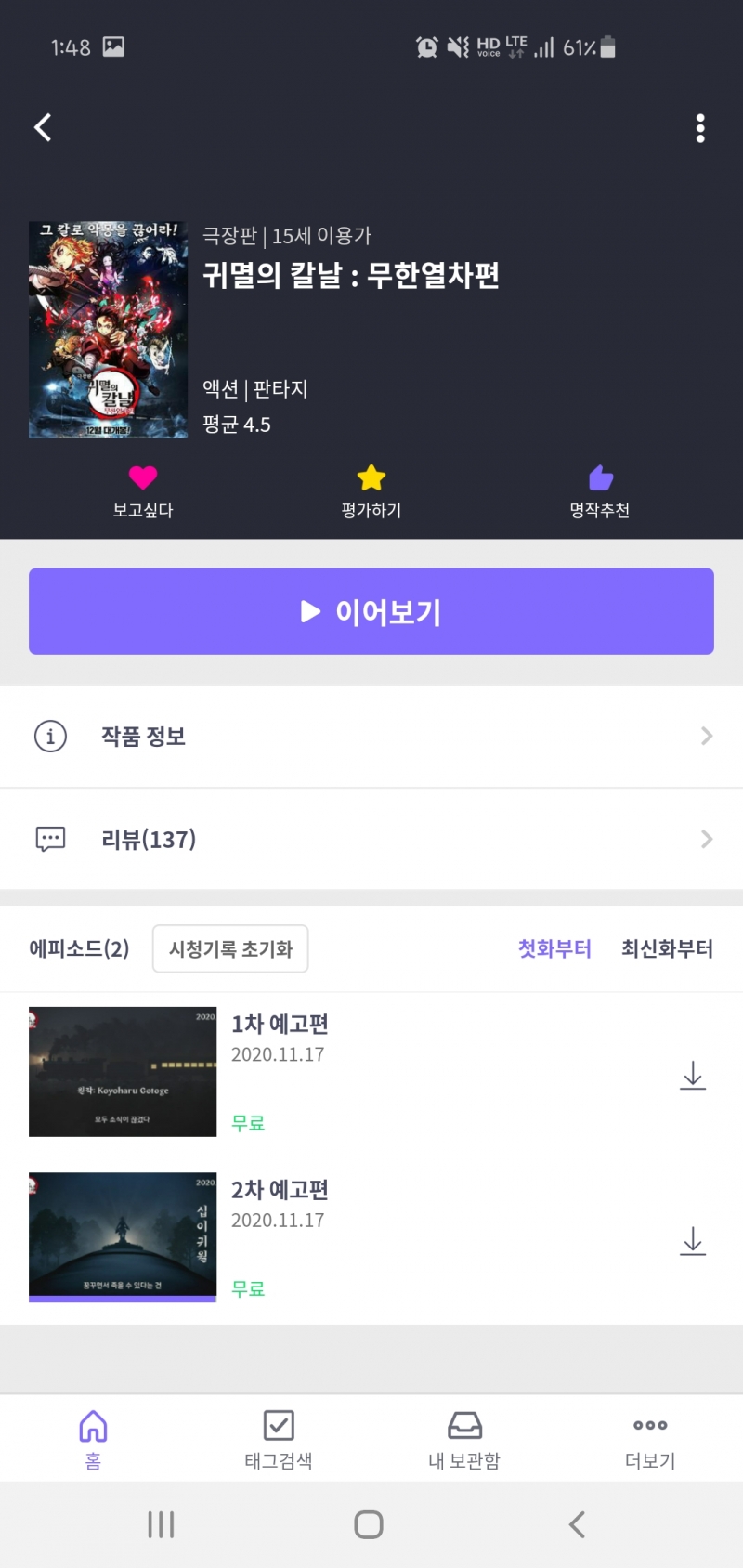Play the 1차 예고편 episode
This screenshot has width=743, height=1568.
pyautogui.click(x=123, y=1072)
